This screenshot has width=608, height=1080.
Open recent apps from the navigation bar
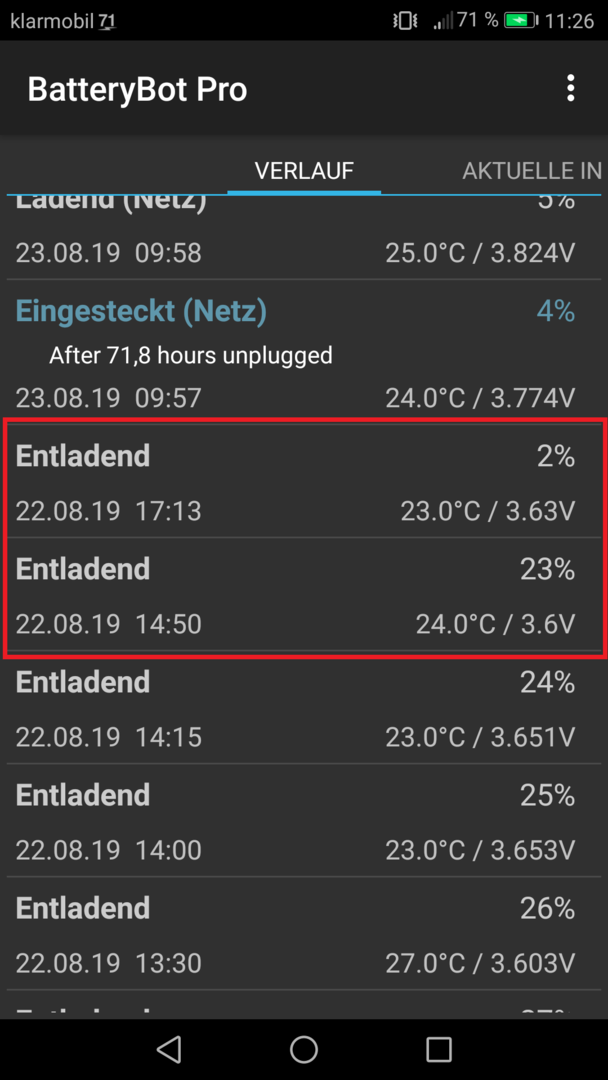tap(439, 1049)
